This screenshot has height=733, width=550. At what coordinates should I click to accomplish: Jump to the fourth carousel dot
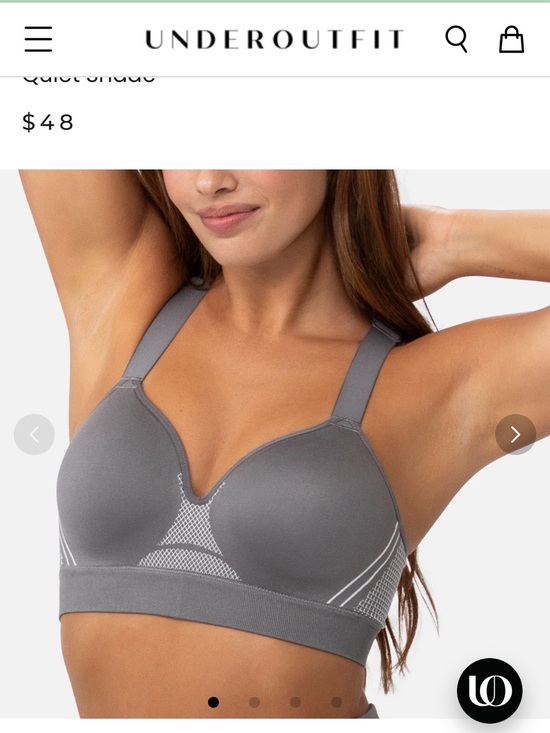(x=336, y=702)
